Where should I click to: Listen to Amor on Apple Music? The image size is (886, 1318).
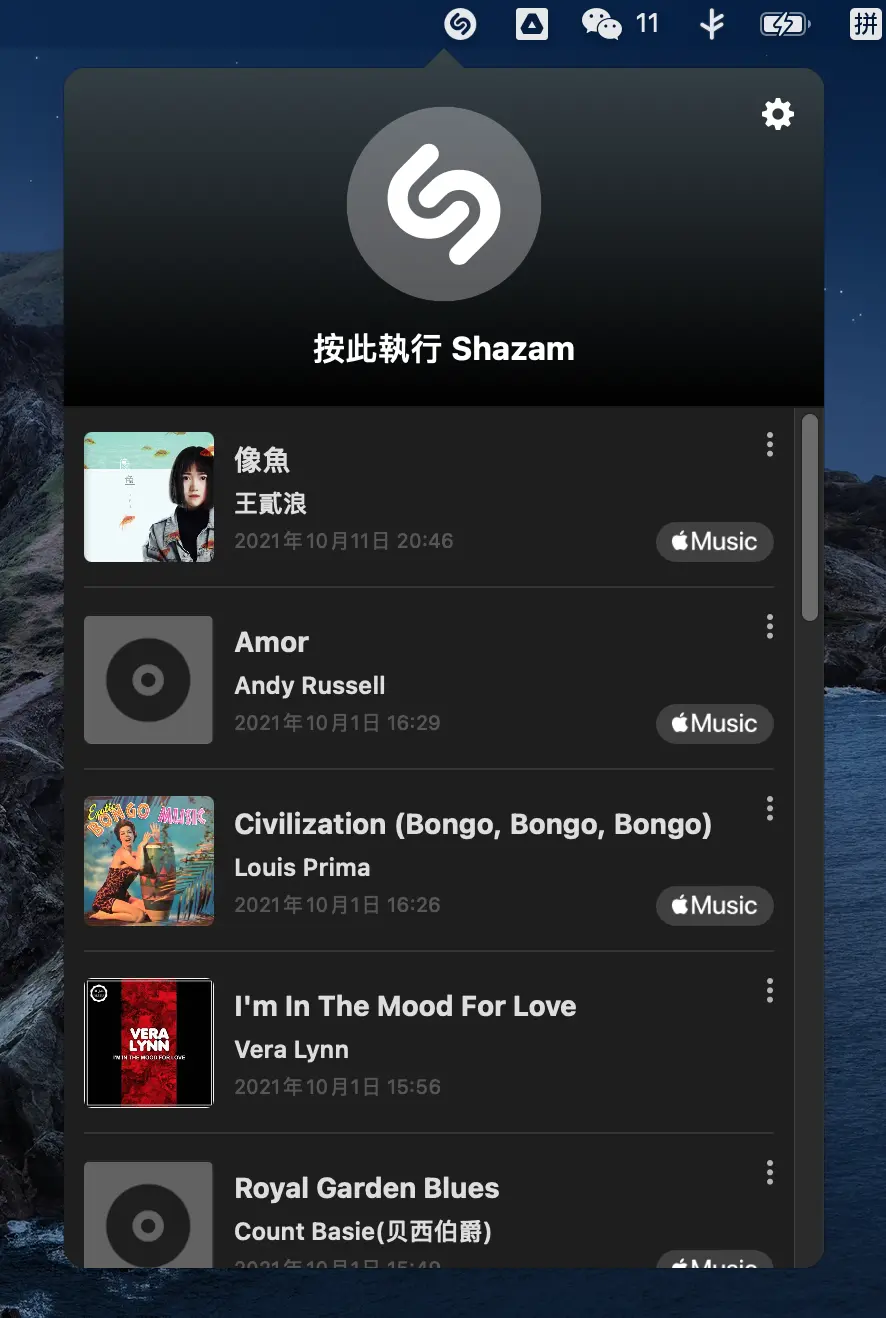tap(714, 724)
